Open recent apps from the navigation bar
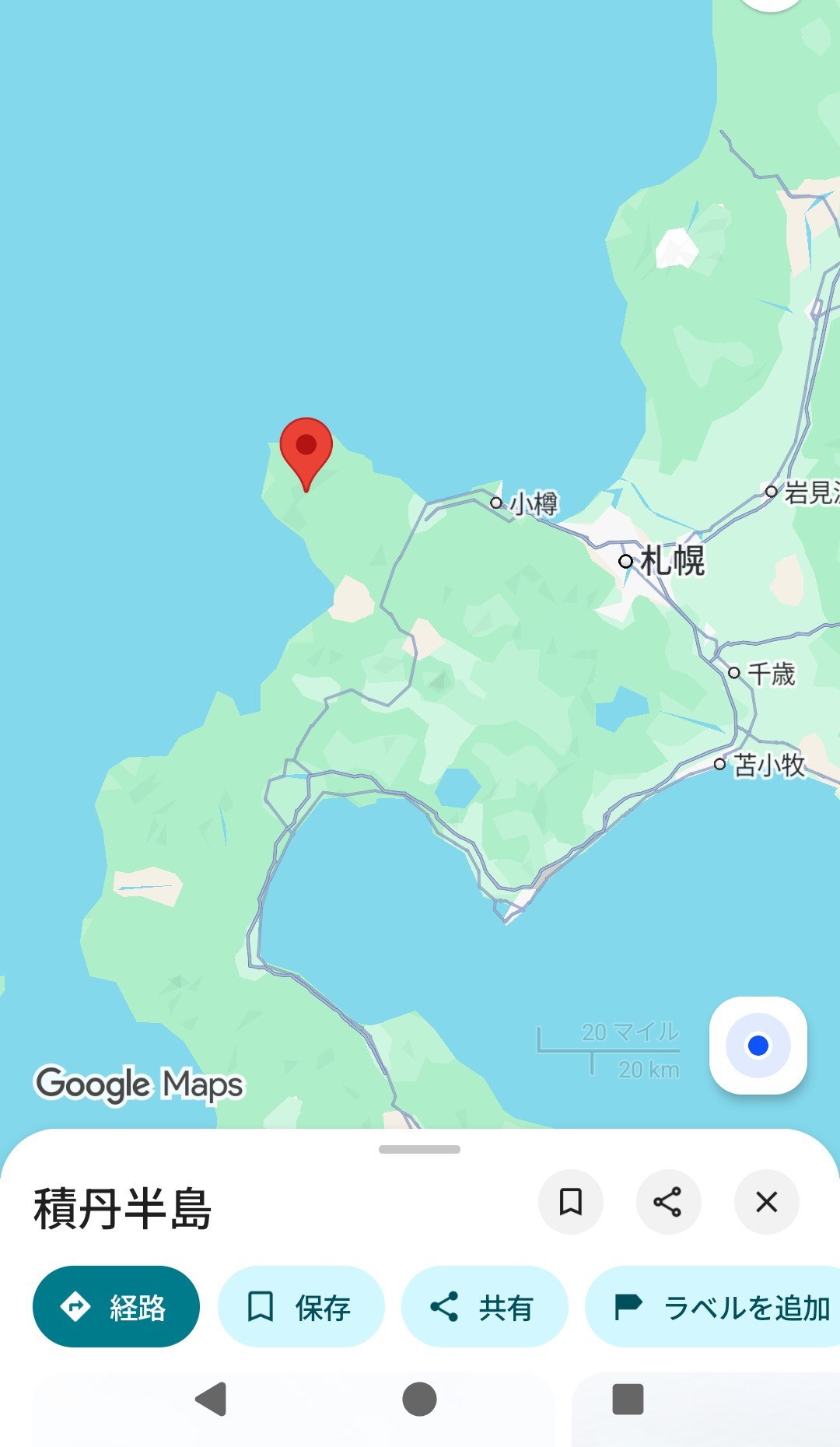The width and height of the screenshot is (840, 1447). click(x=628, y=1400)
